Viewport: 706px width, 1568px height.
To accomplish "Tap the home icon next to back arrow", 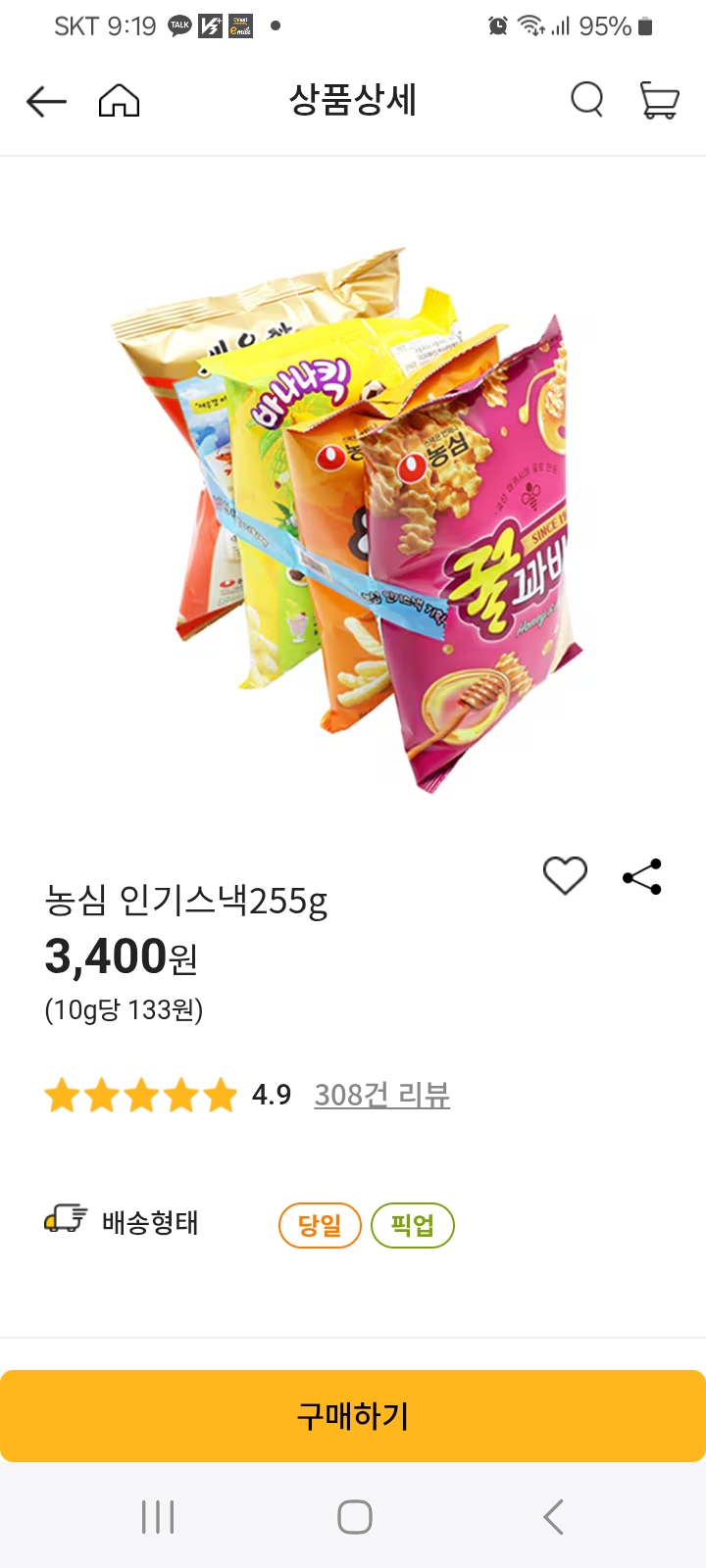I will [118, 100].
